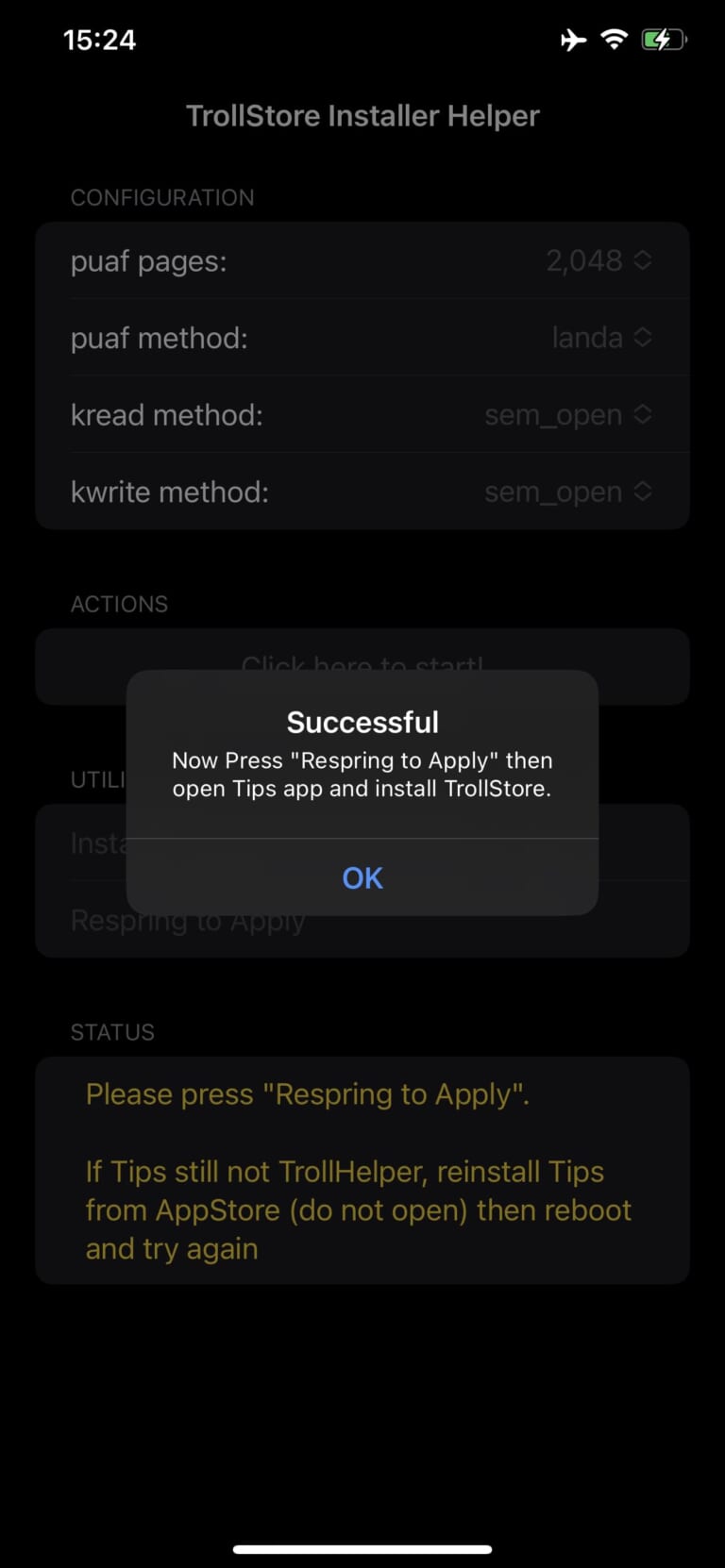
Task: Tap the puaf pages value 2,048
Action: click(x=585, y=260)
